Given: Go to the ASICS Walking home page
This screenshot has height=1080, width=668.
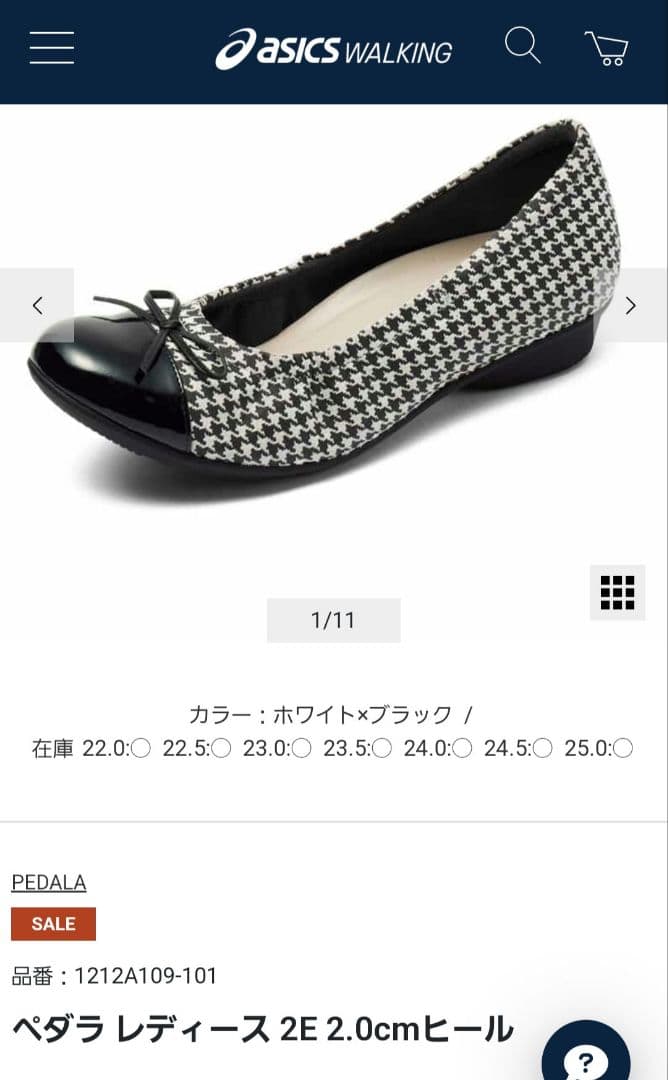Looking at the screenshot, I should tap(334, 49).
